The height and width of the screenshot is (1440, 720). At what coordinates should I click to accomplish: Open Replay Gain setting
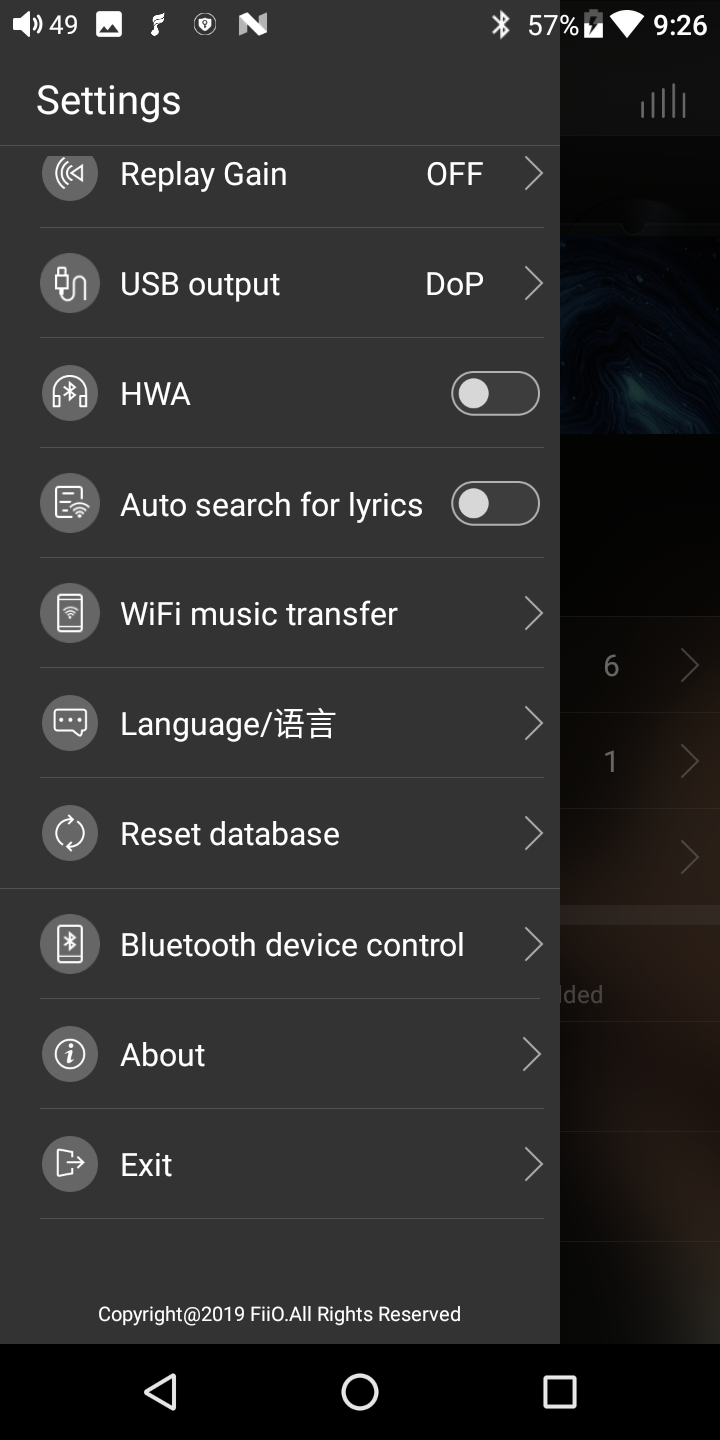[280, 174]
